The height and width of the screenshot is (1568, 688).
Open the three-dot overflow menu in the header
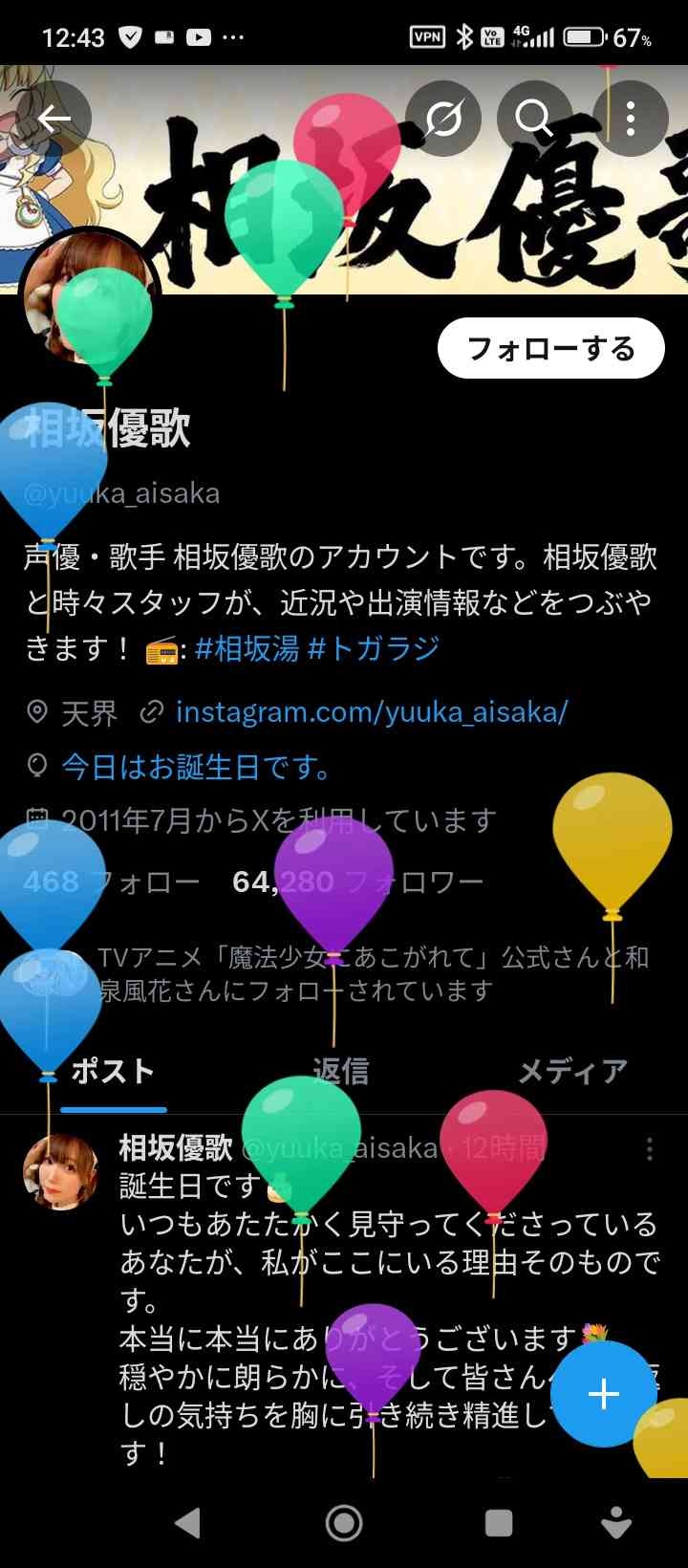click(x=630, y=119)
